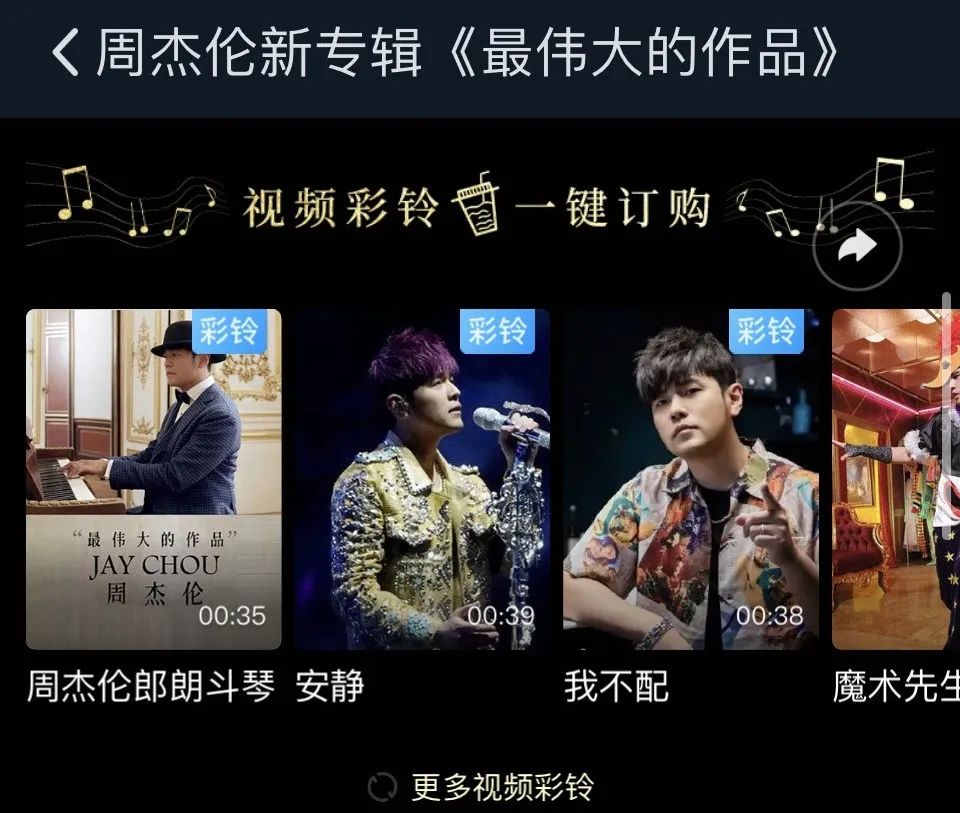Screen dimensions: 960x813
Task: Open the 周杰伦郎朗斗琴 video ringtone
Action: 153,480
